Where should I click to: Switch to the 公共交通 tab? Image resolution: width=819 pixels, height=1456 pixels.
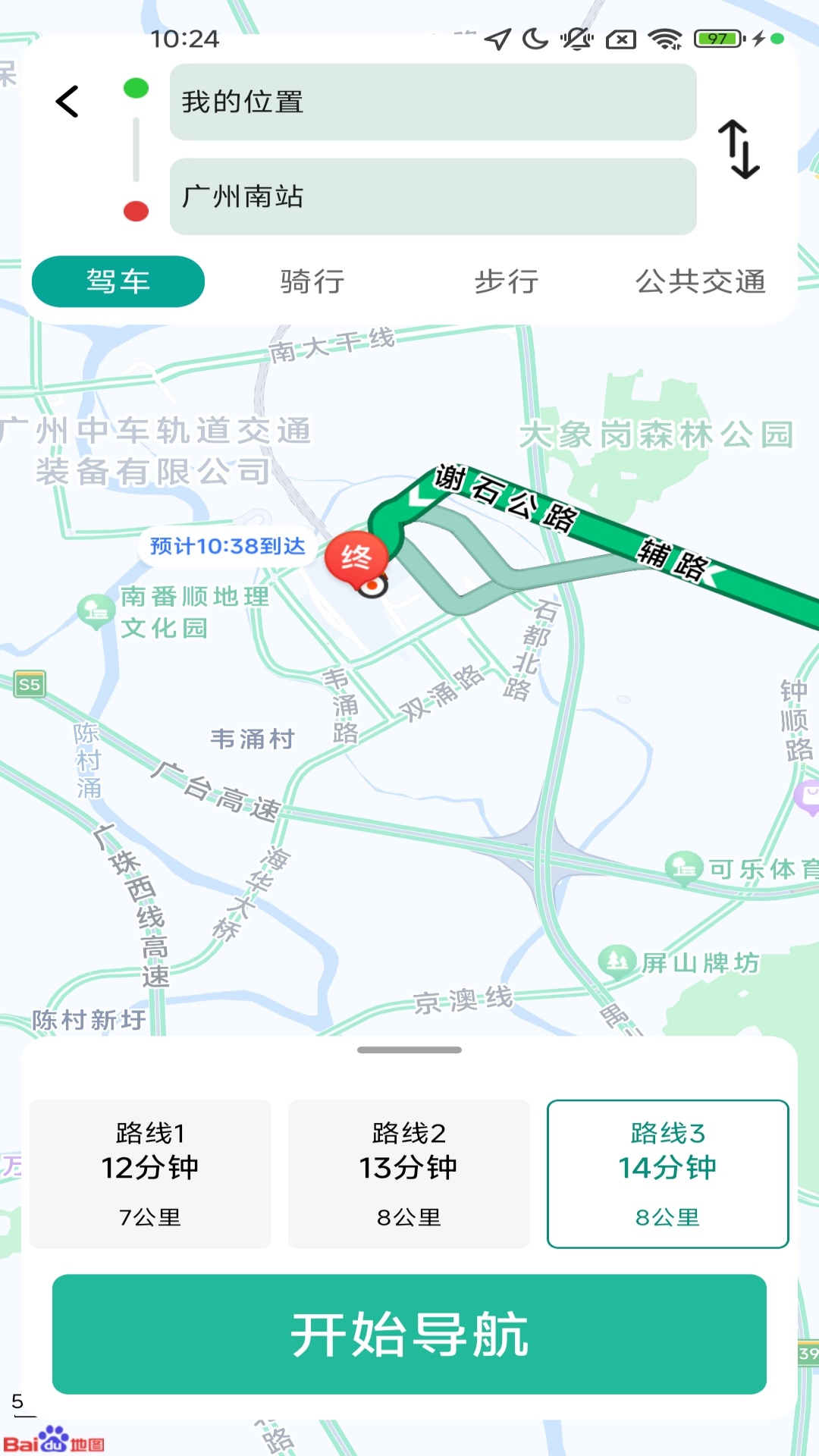coord(701,281)
